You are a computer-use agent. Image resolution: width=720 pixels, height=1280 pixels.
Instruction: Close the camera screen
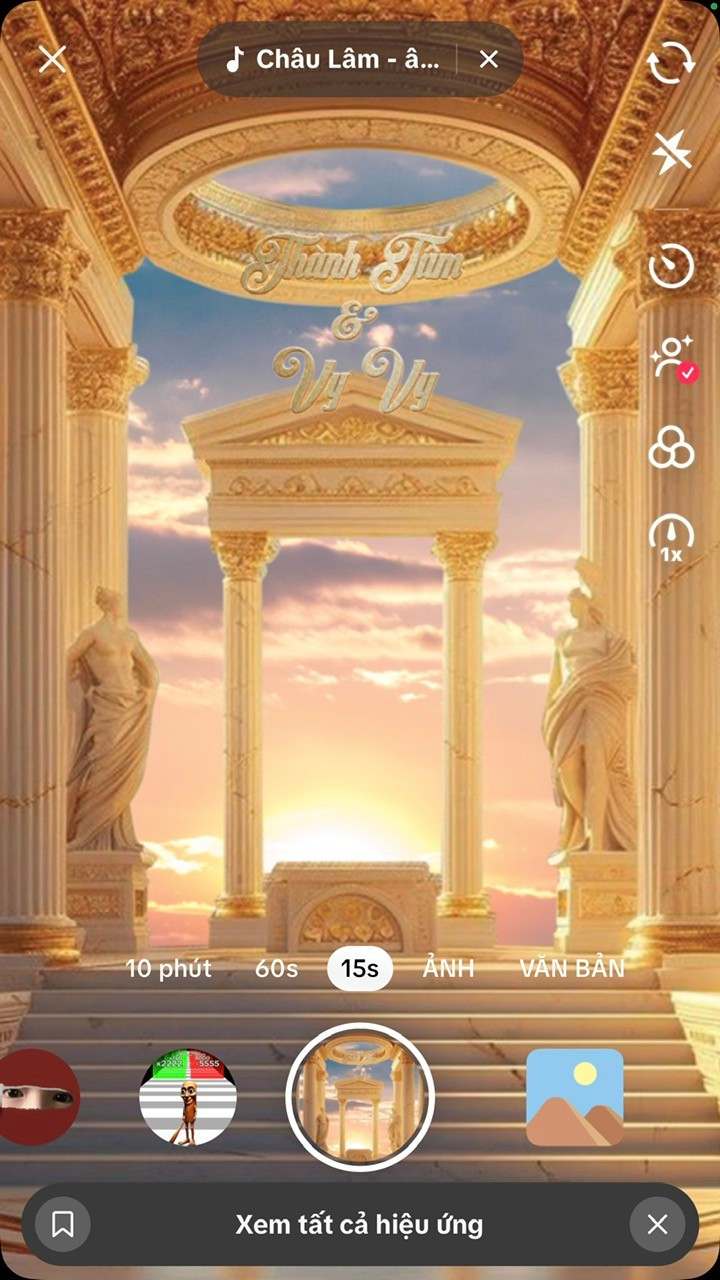tap(52, 59)
